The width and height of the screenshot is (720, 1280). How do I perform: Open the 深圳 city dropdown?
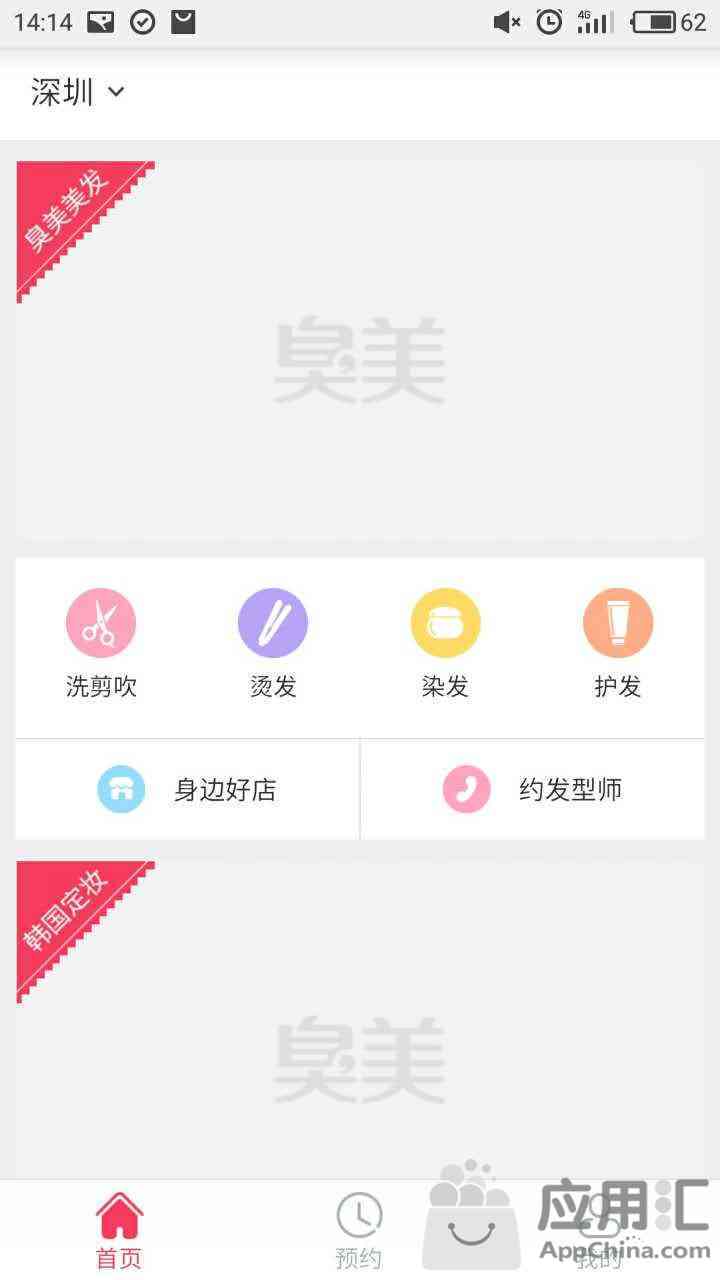(77, 92)
